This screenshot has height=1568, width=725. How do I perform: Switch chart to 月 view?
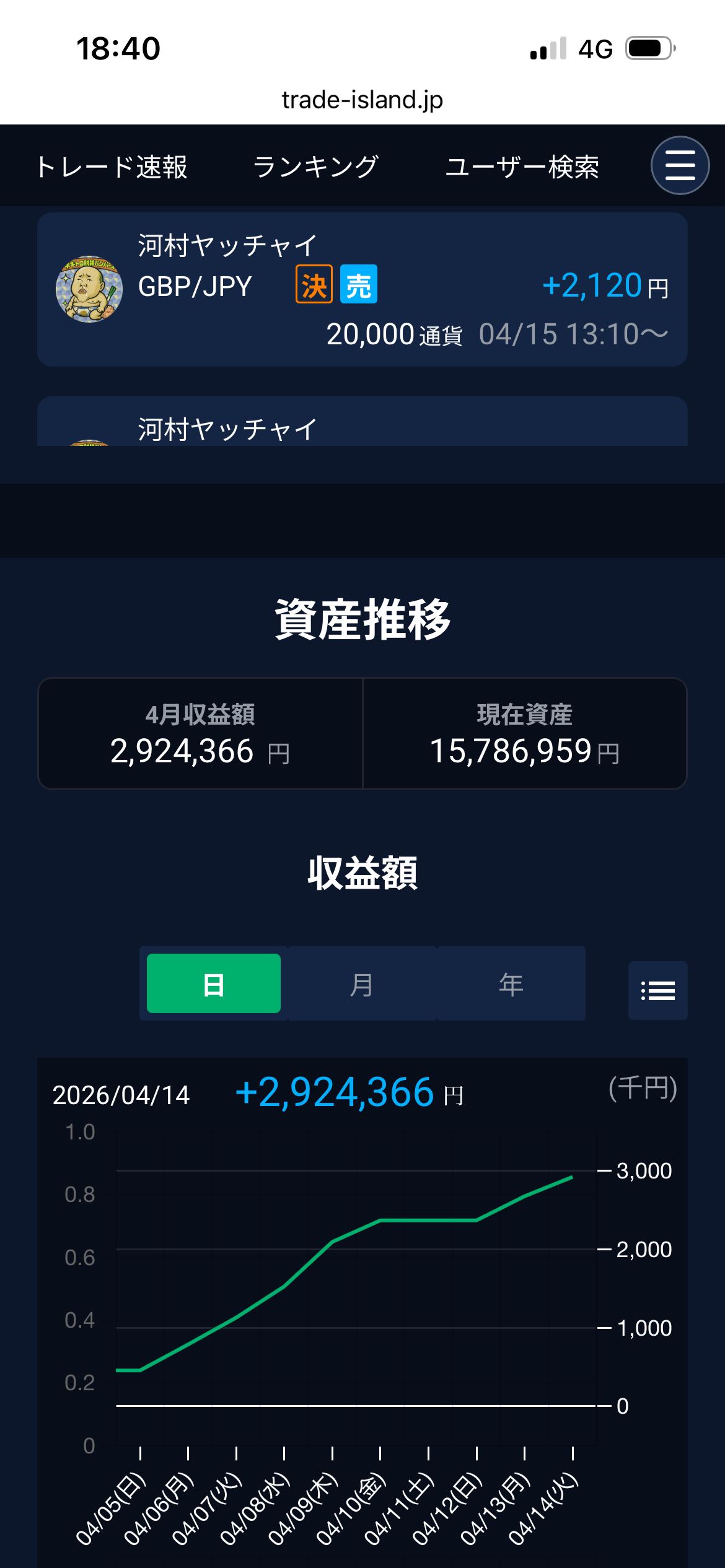pyautogui.click(x=362, y=983)
